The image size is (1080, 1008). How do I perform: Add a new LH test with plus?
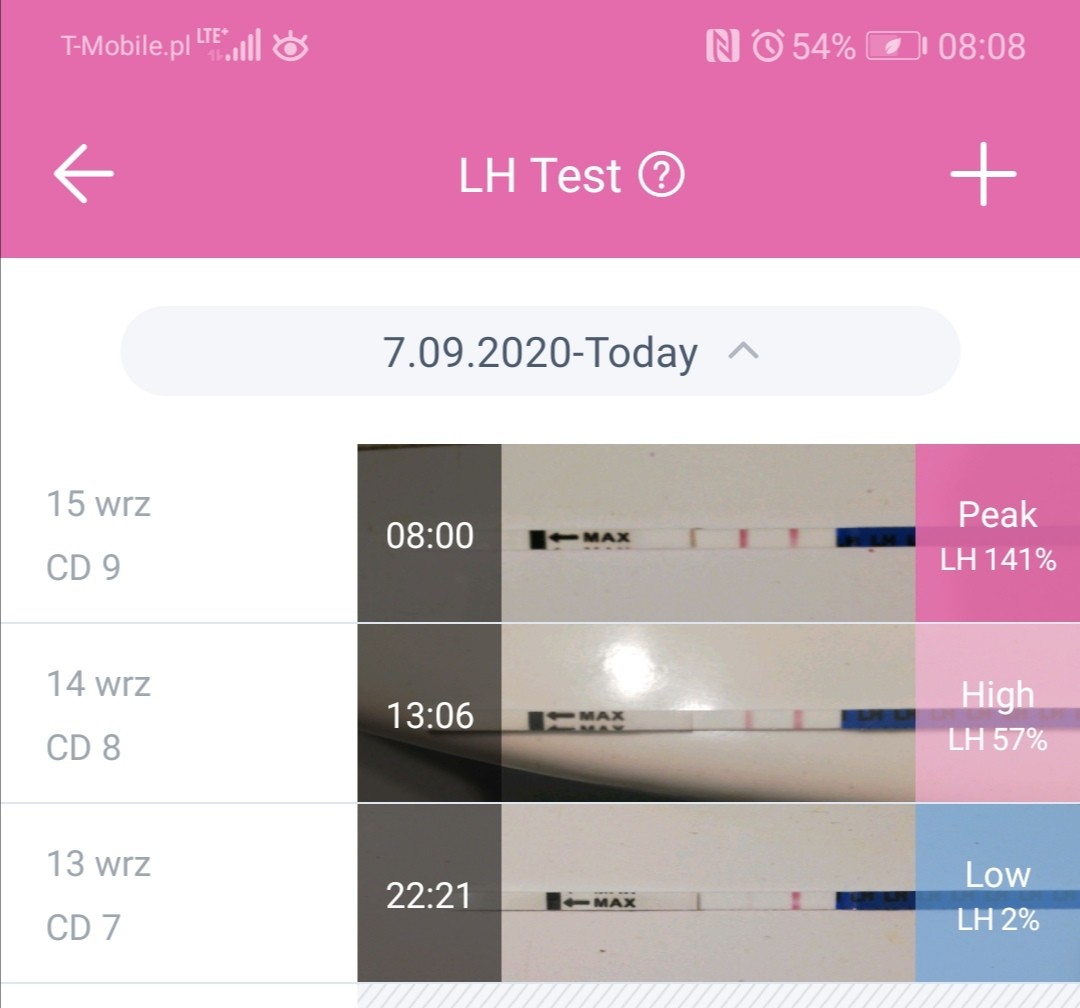[x=983, y=175]
